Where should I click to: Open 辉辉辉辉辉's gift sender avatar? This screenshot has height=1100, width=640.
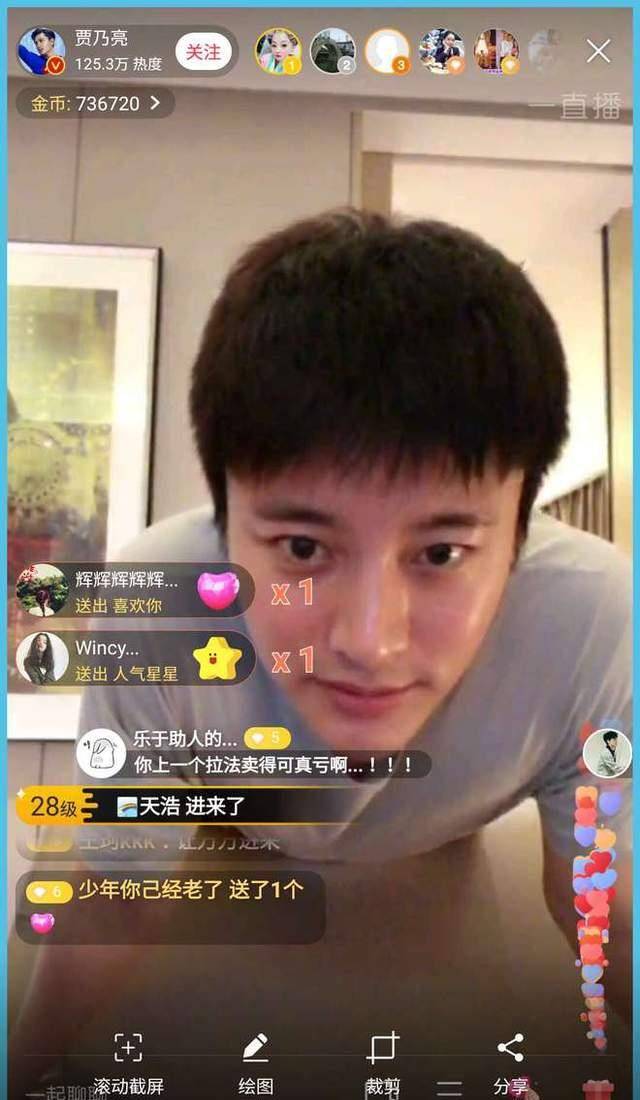point(42,590)
